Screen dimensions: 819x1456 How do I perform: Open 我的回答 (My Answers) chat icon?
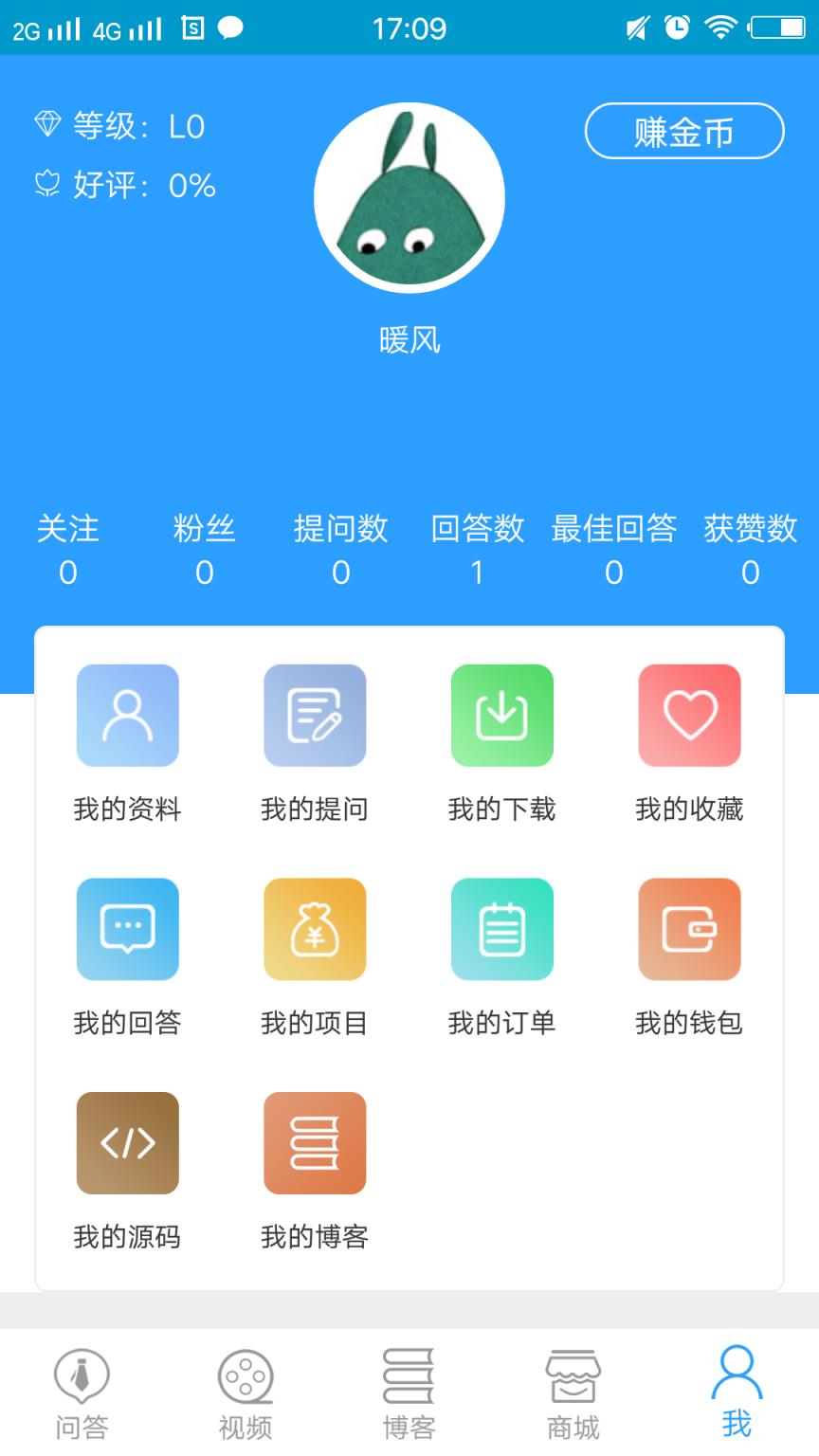(128, 929)
